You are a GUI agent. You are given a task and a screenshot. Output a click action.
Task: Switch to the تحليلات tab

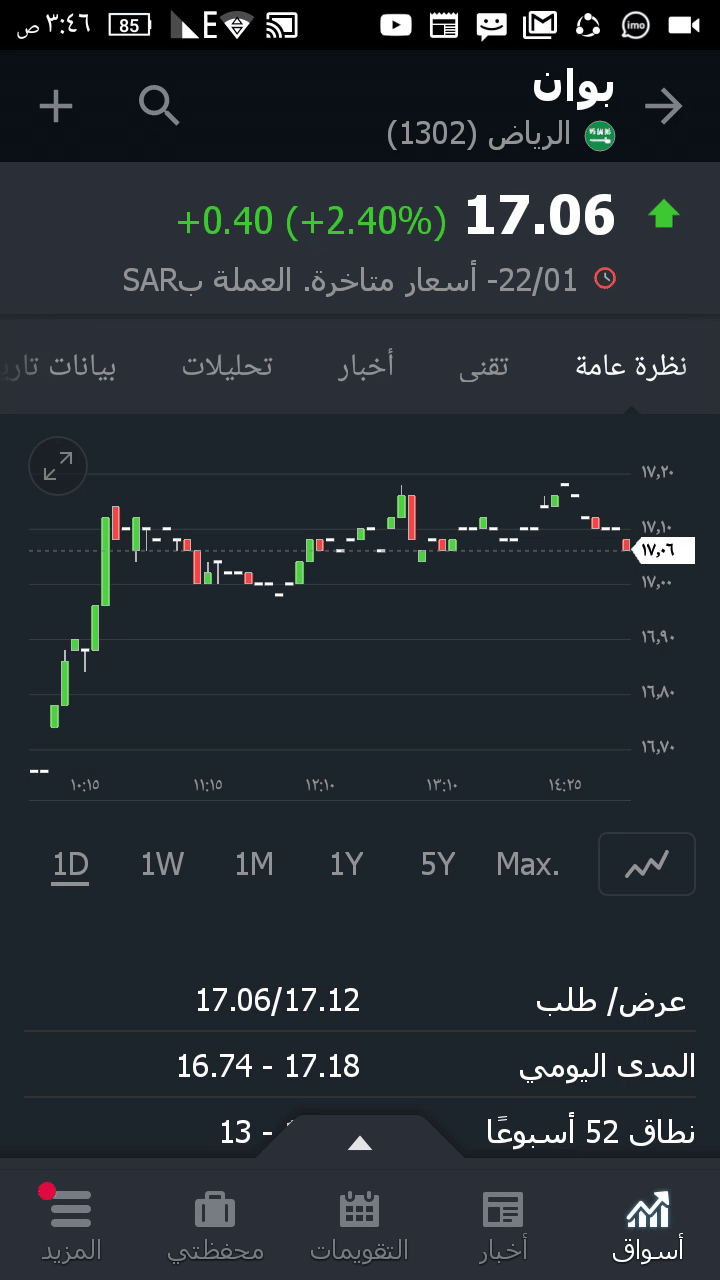click(x=227, y=366)
